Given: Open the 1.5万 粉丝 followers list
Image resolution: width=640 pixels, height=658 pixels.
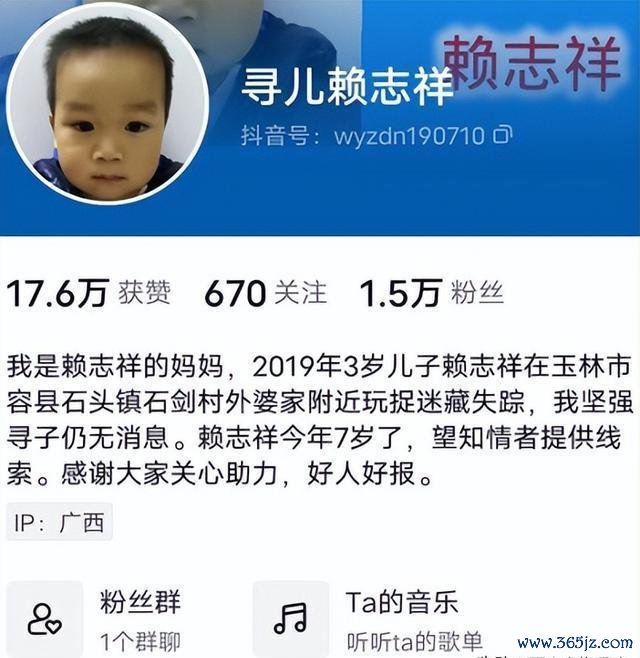Looking at the screenshot, I should coord(430,292).
